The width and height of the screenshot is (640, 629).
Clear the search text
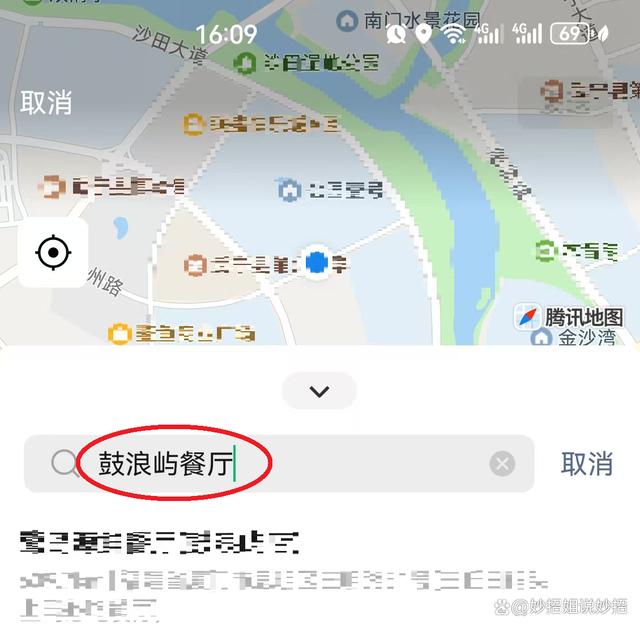pos(502,464)
